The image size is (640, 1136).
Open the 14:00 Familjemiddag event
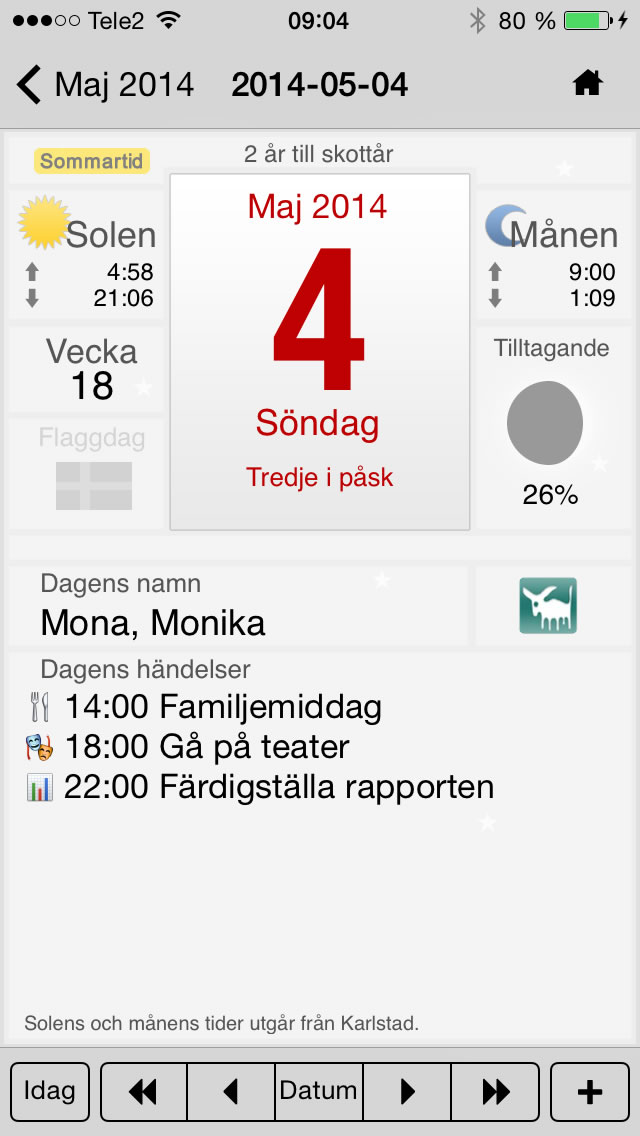(x=204, y=707)
